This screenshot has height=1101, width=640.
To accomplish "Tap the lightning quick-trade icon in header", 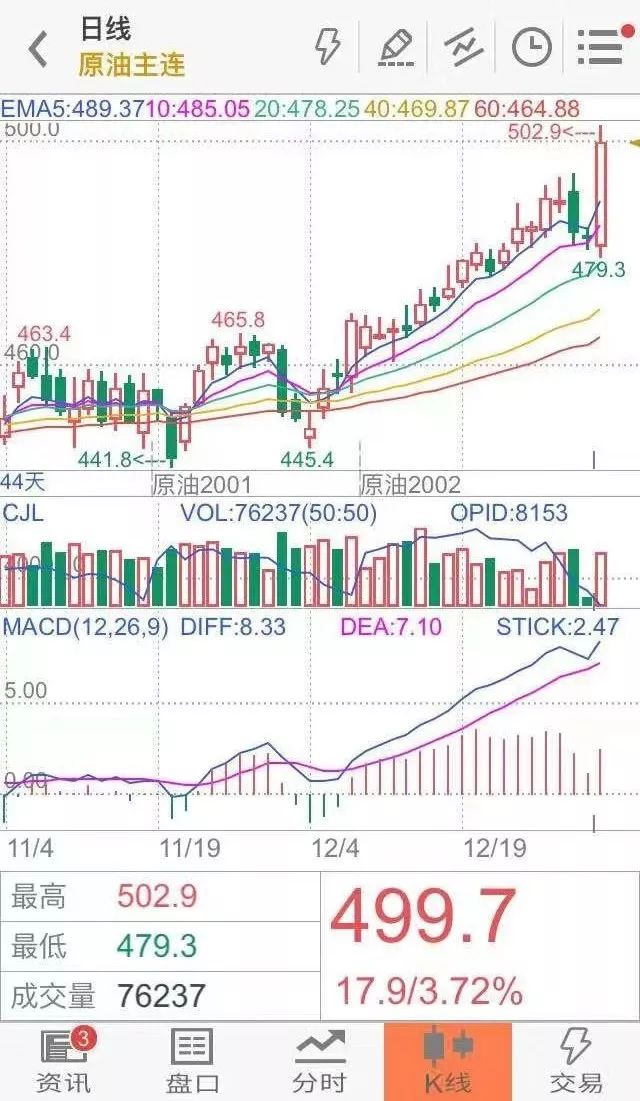I will [326, 47].
